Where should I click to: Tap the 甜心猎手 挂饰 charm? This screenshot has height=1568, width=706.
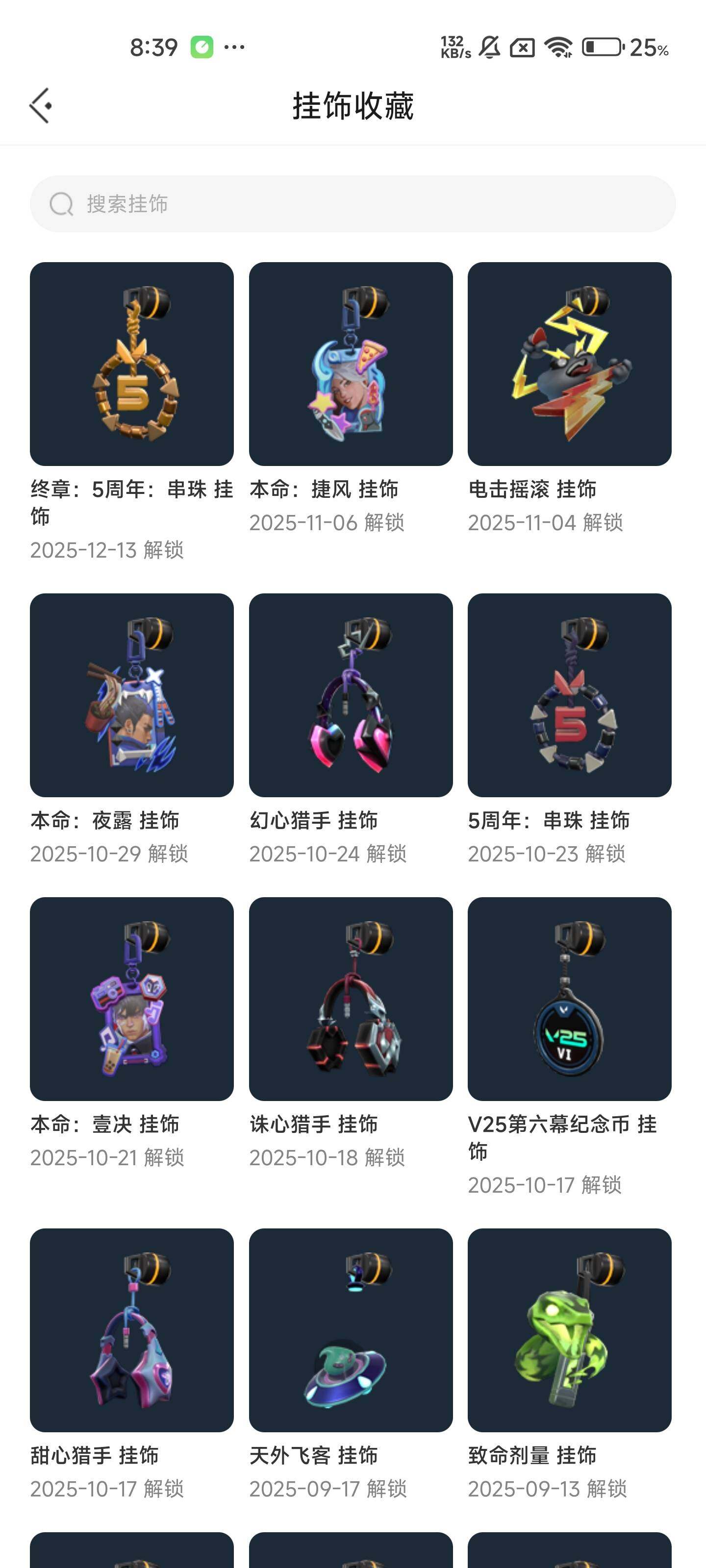pos(131,1330)
